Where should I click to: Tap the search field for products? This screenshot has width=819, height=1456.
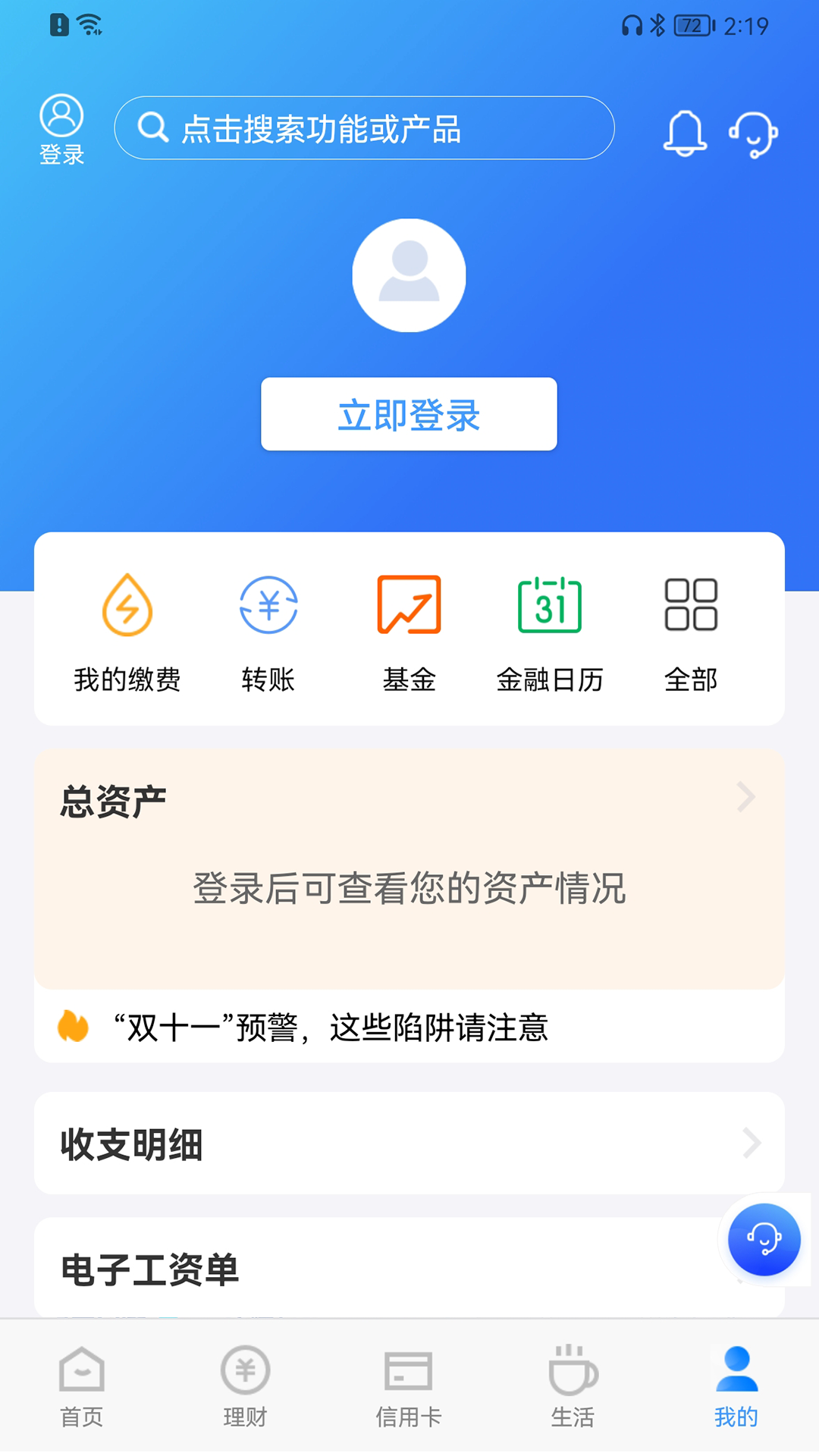364,127
